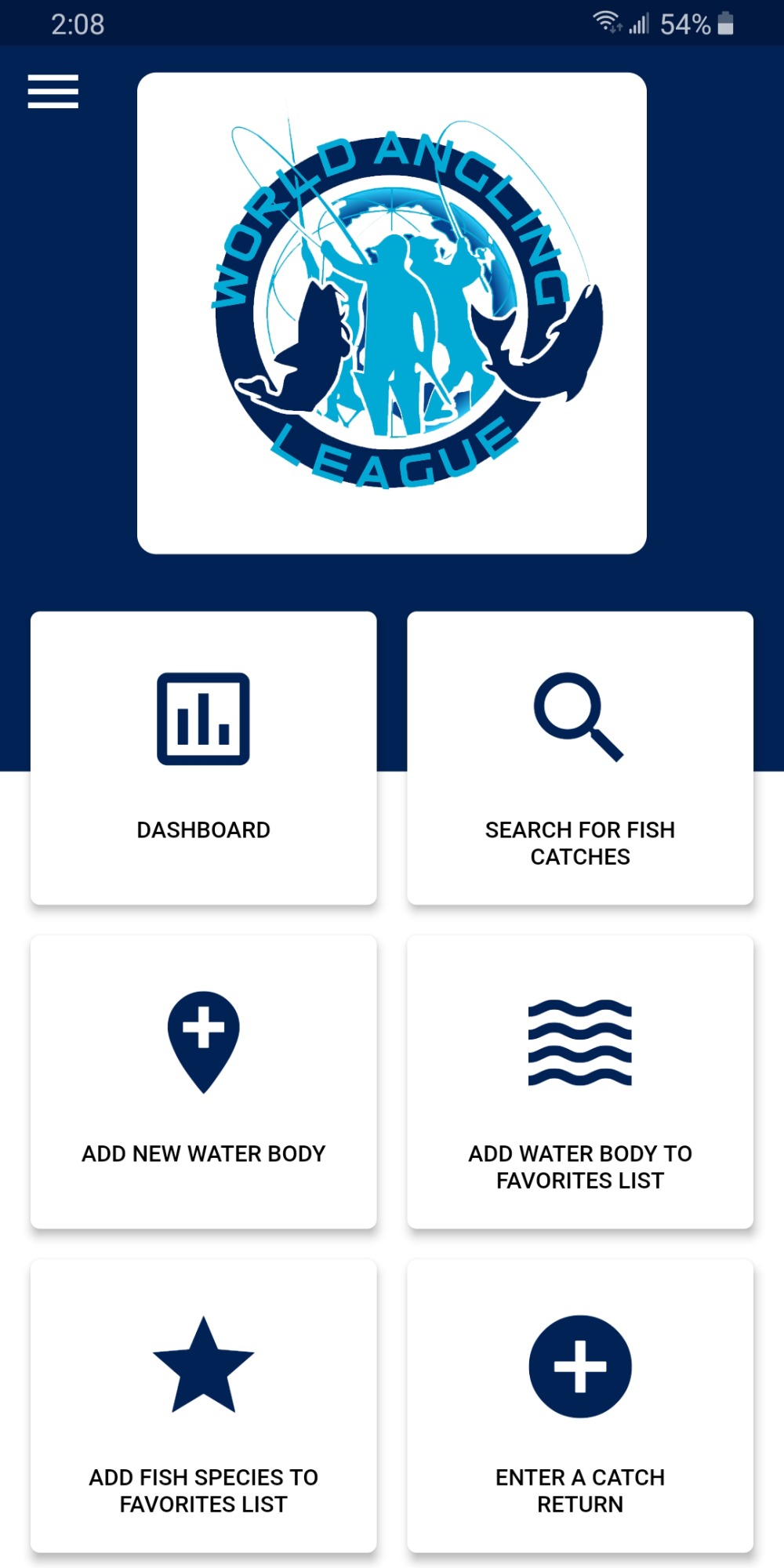The image size is (784, 1568).
Task: Tap Add Fish Species to Favorites List
Action: click(203, 1405)
